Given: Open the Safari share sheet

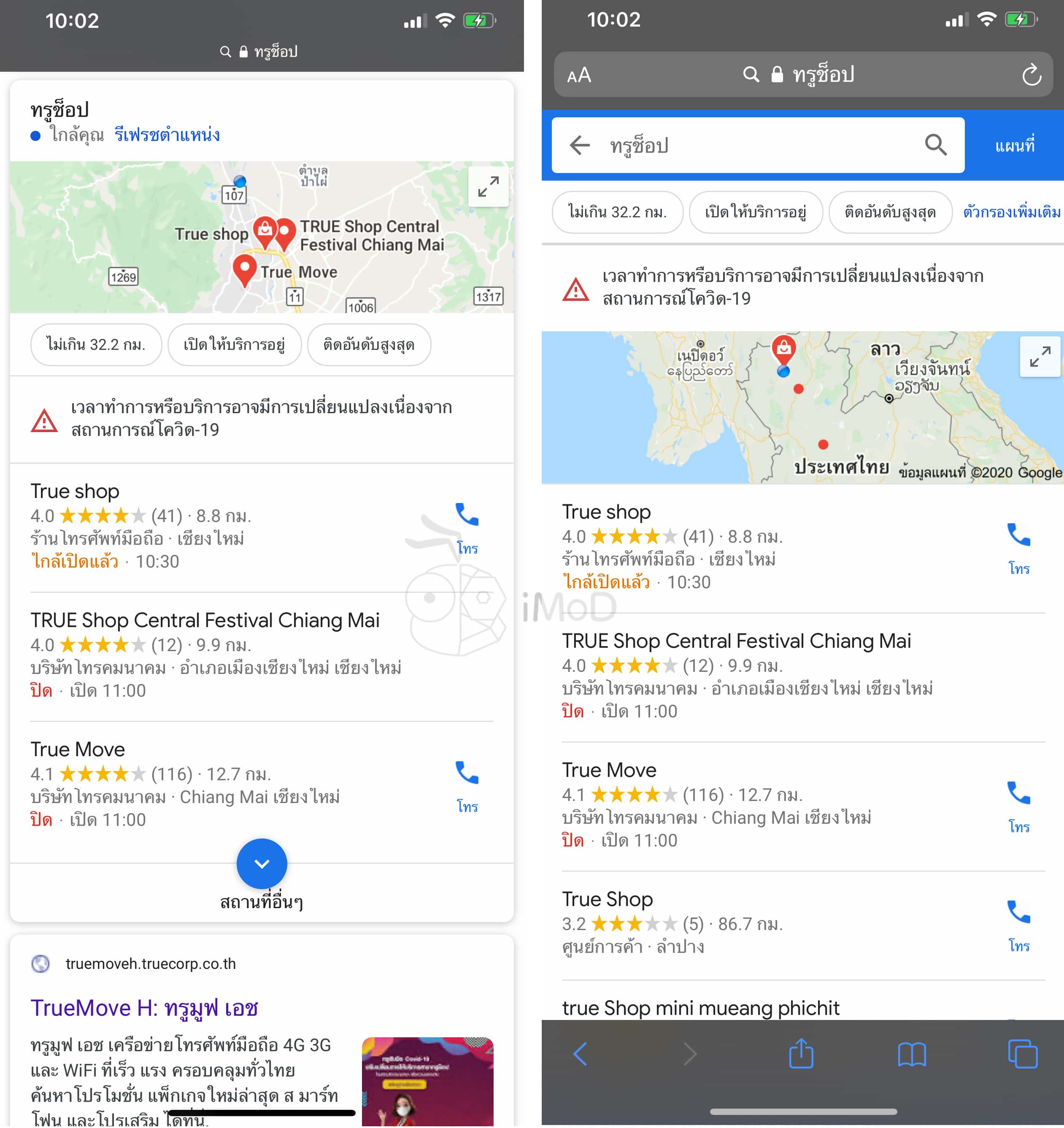Looking at the screenshot, I should coord(801,1054).
